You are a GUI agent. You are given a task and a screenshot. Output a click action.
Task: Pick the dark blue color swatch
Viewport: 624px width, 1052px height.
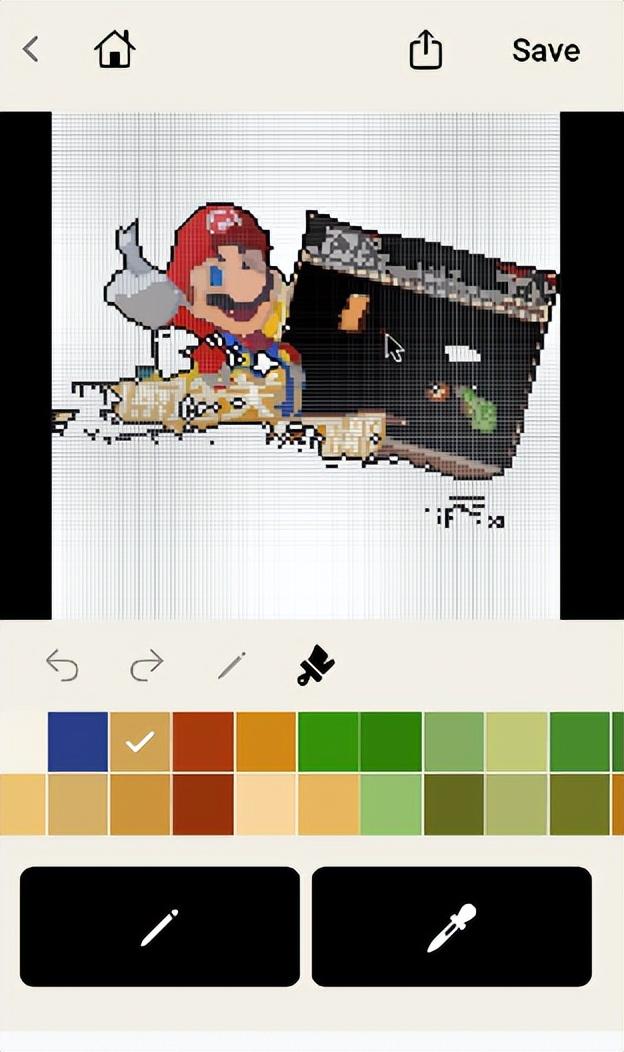[x=78, y=741]
